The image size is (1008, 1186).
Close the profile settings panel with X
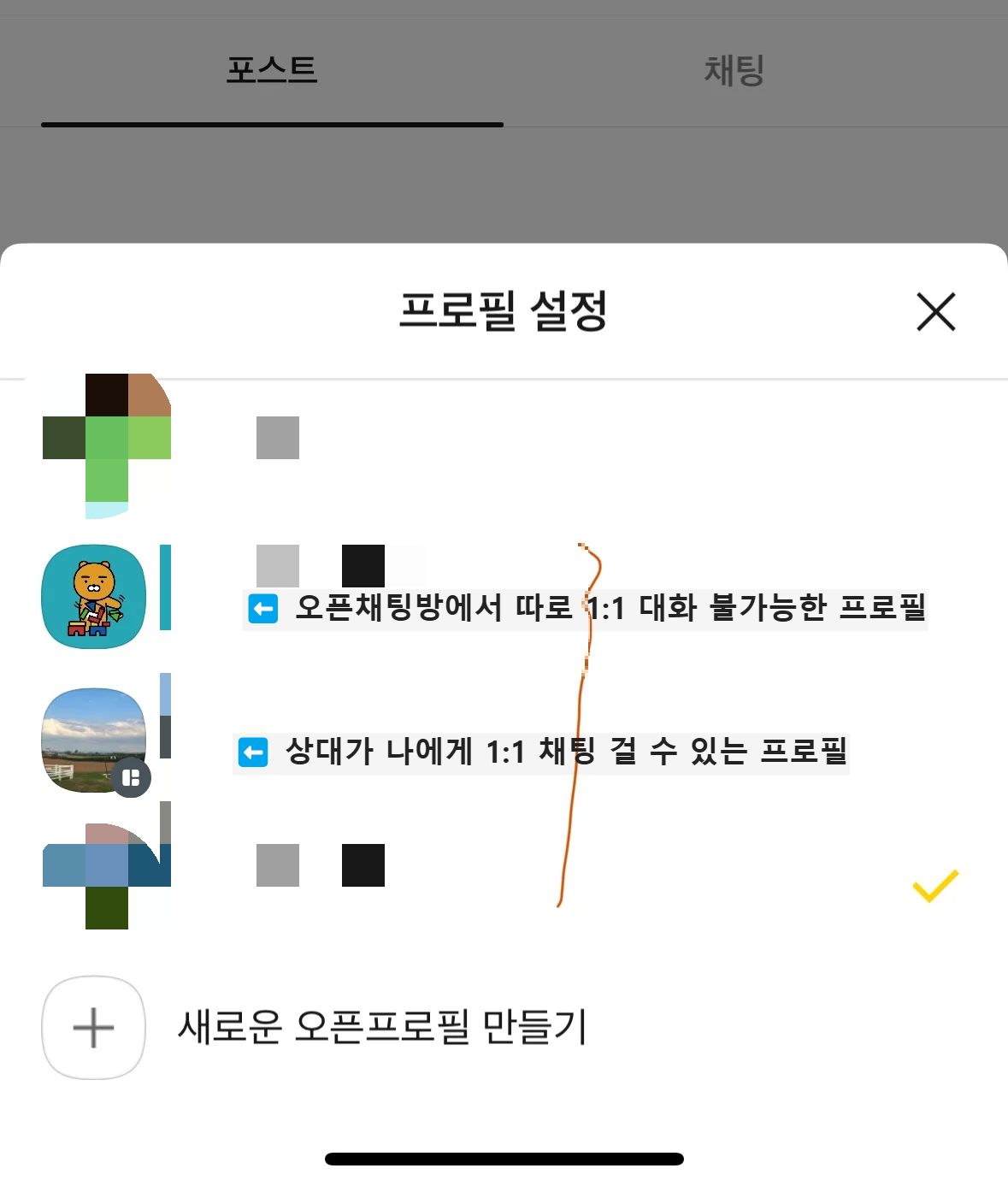[935, 313]
